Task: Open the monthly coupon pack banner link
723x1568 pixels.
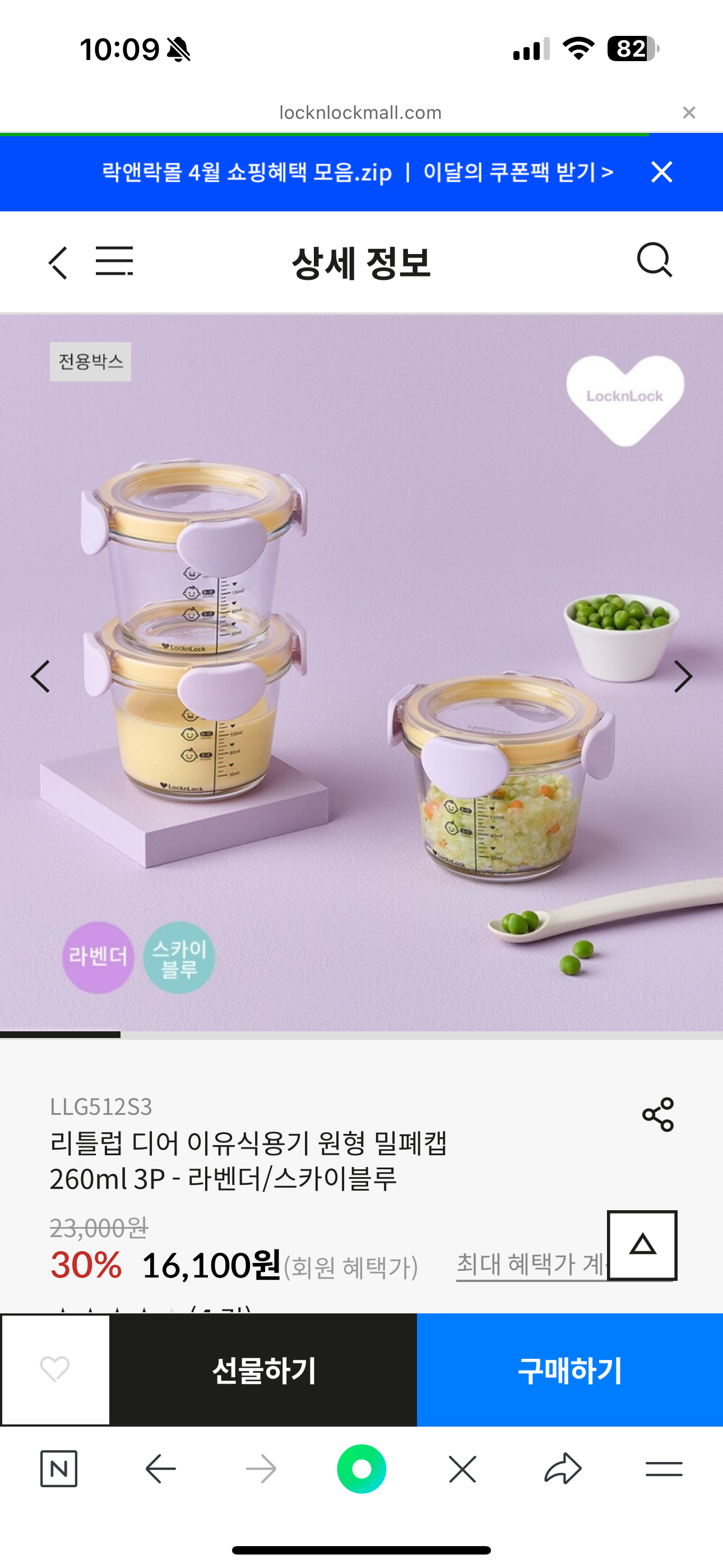Action: 517,172
